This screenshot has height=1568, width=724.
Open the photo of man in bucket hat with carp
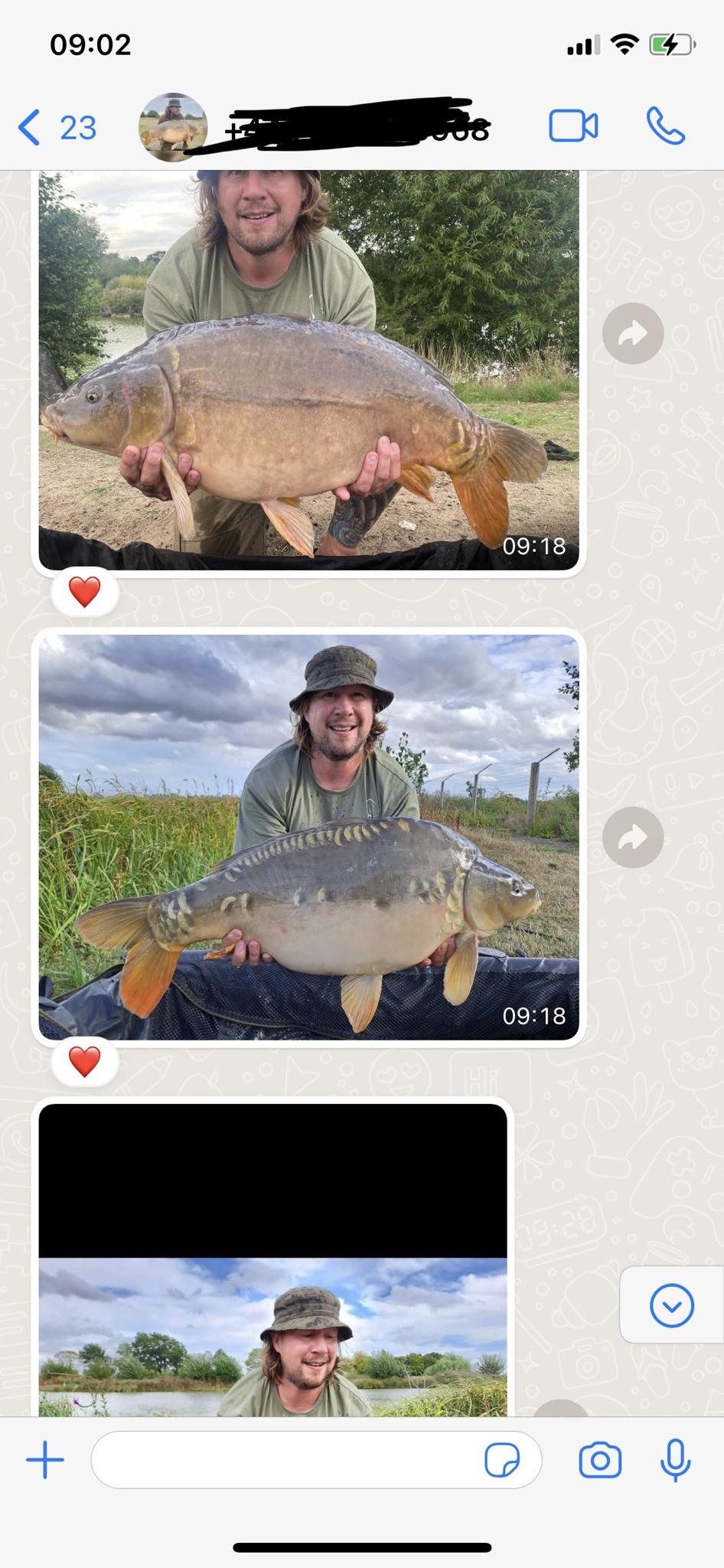click(x=308, y=836)
